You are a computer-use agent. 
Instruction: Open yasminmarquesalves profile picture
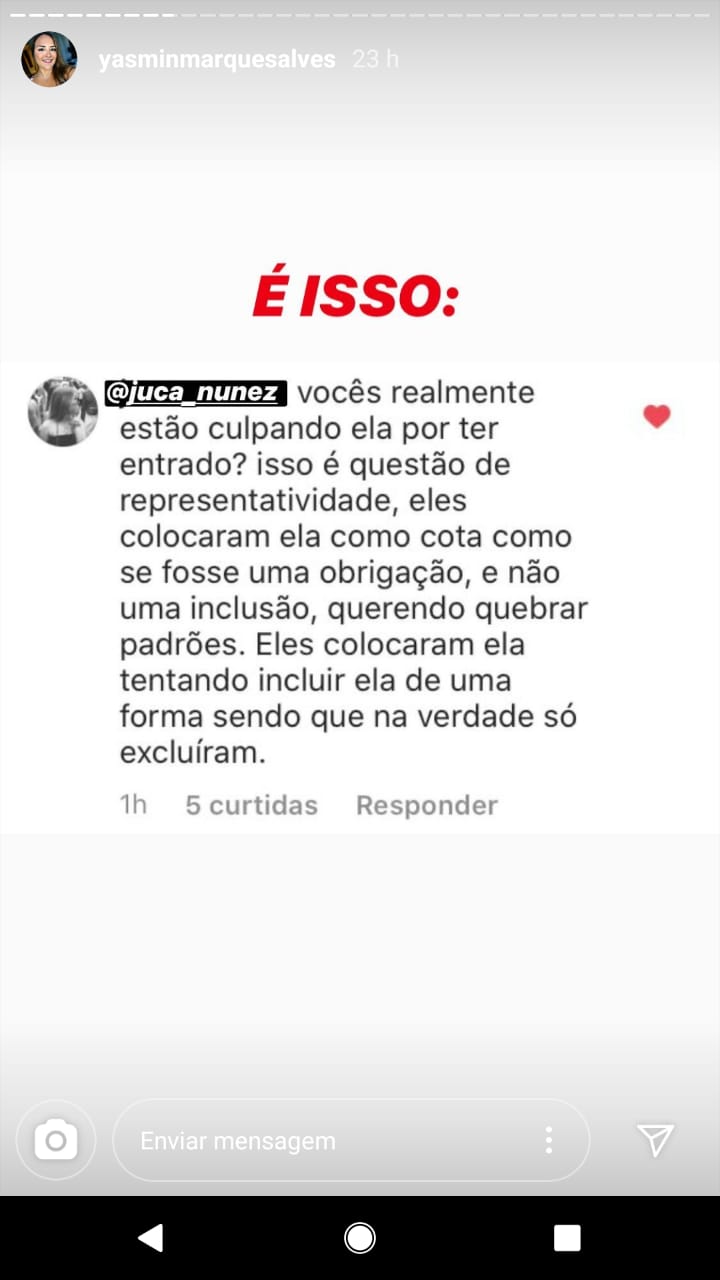coord(49,59)
